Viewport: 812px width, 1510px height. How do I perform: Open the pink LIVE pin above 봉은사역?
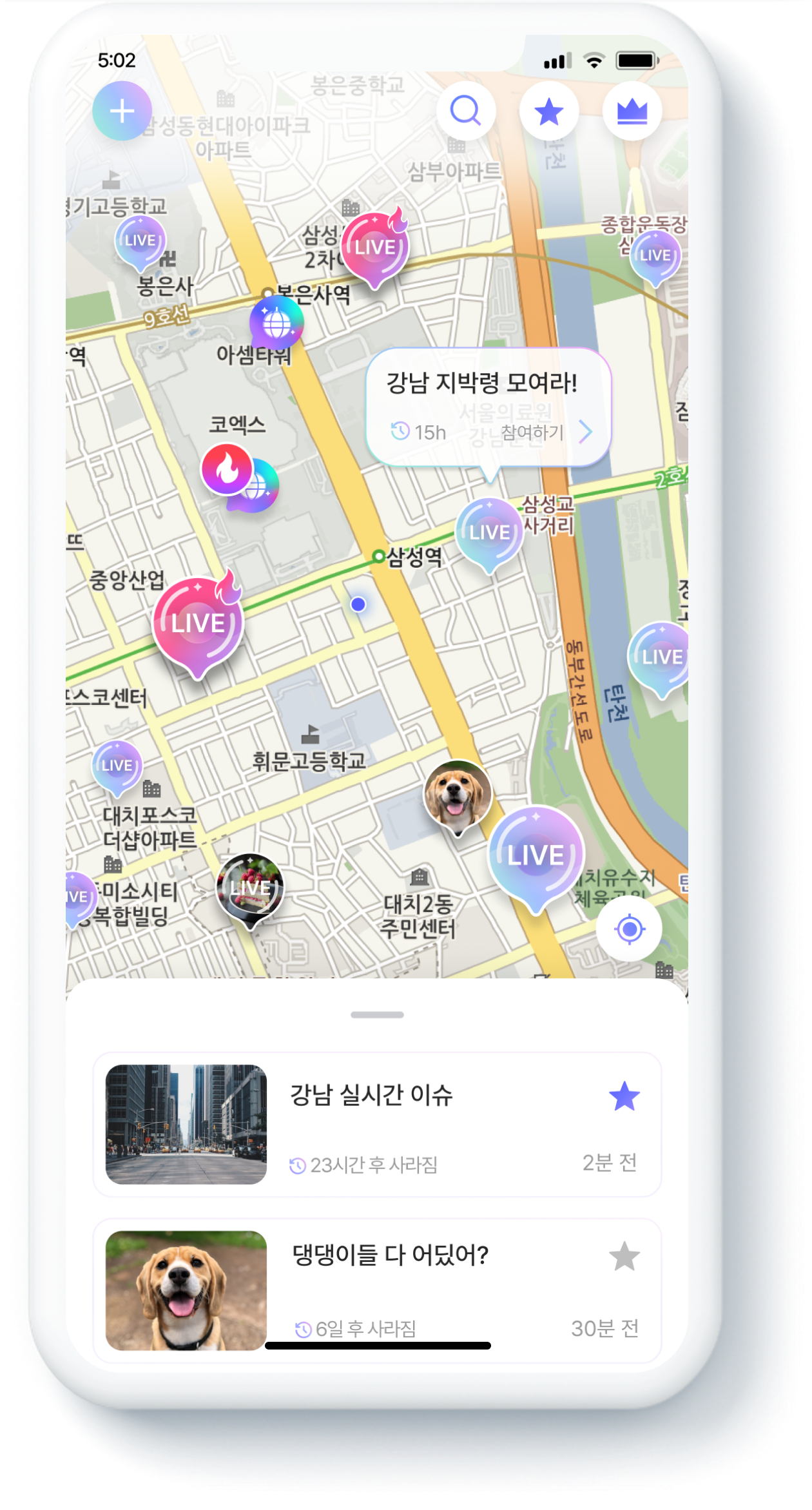pos(374,247)
